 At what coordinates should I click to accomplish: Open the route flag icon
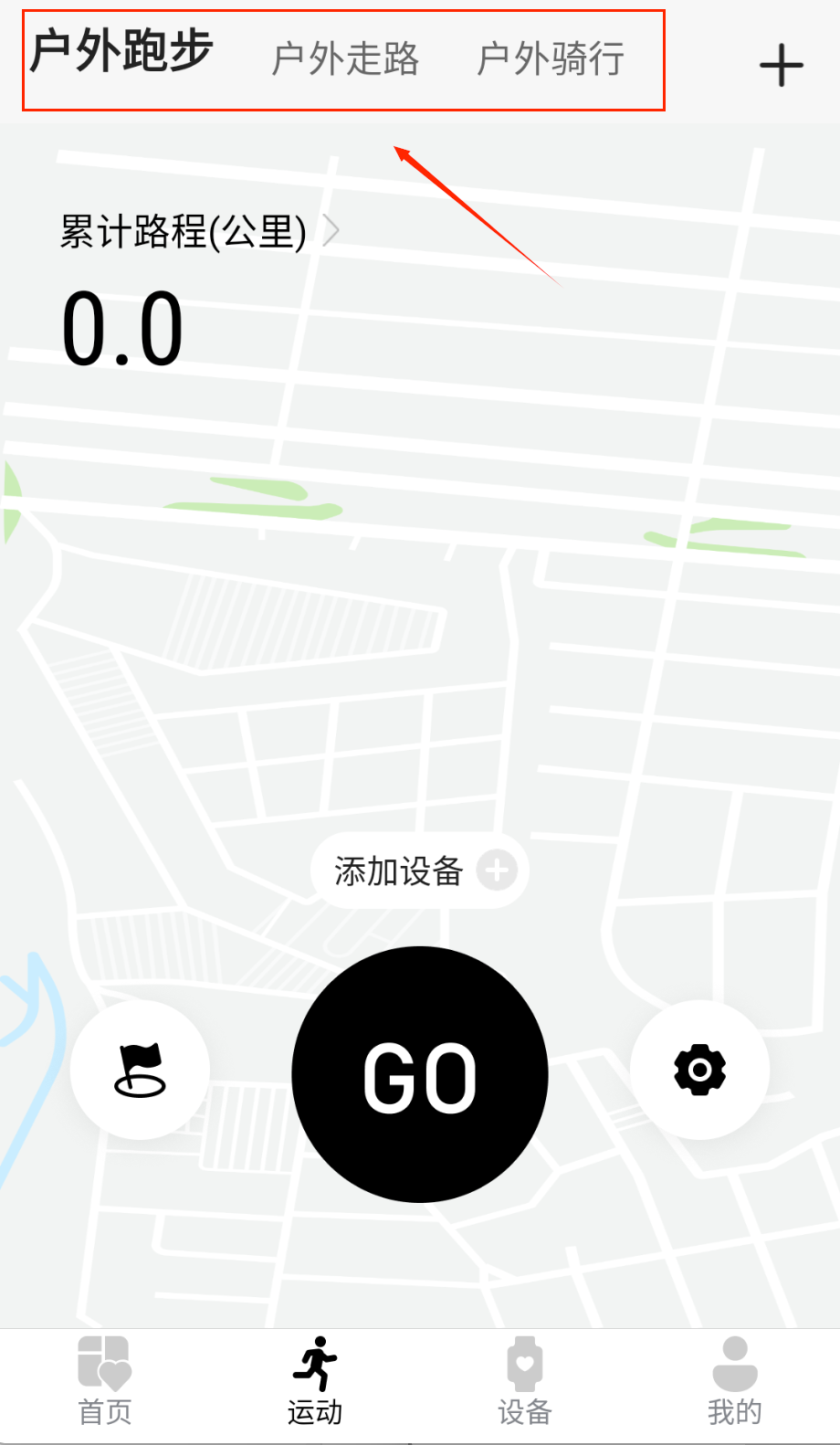[x=140, y=1070]
